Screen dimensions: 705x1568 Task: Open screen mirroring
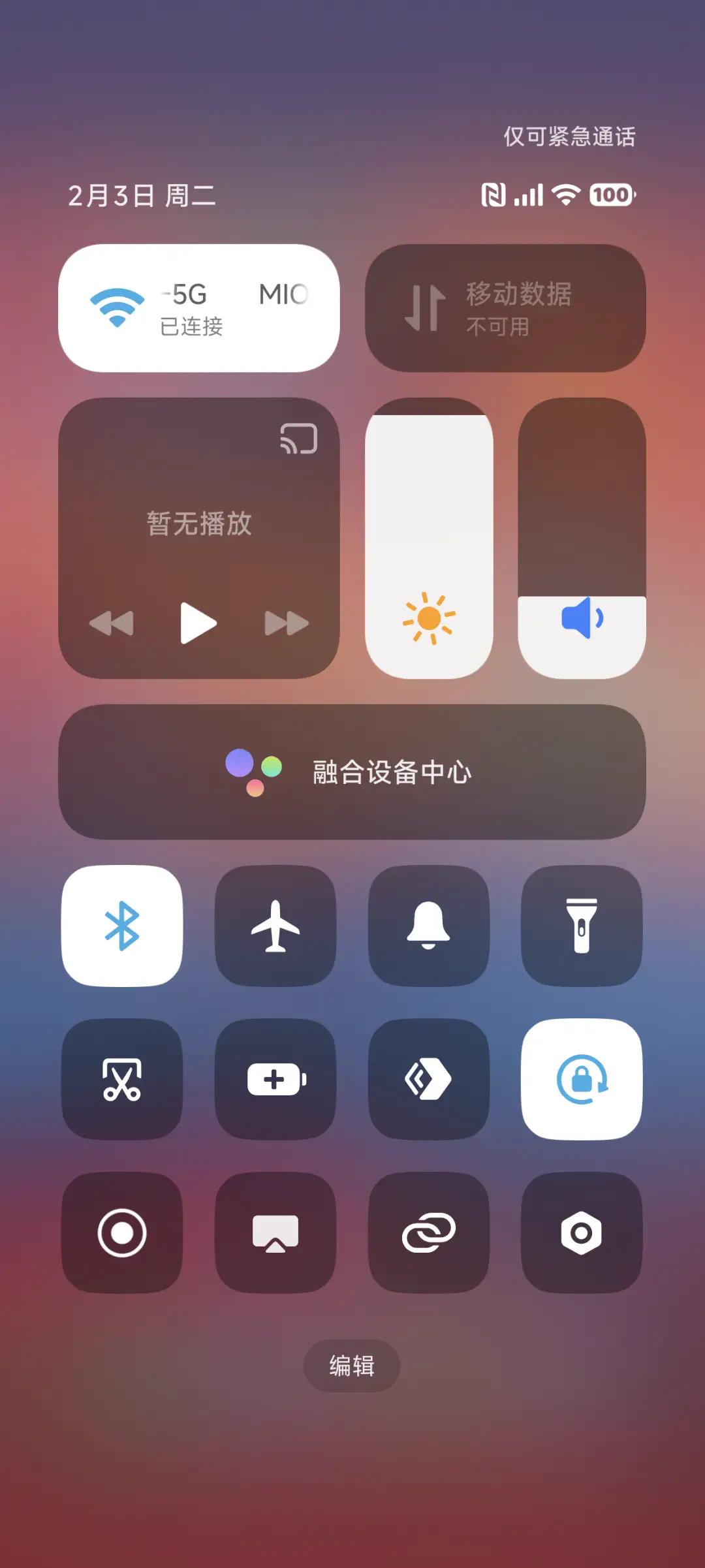[x=275, y=1234]
